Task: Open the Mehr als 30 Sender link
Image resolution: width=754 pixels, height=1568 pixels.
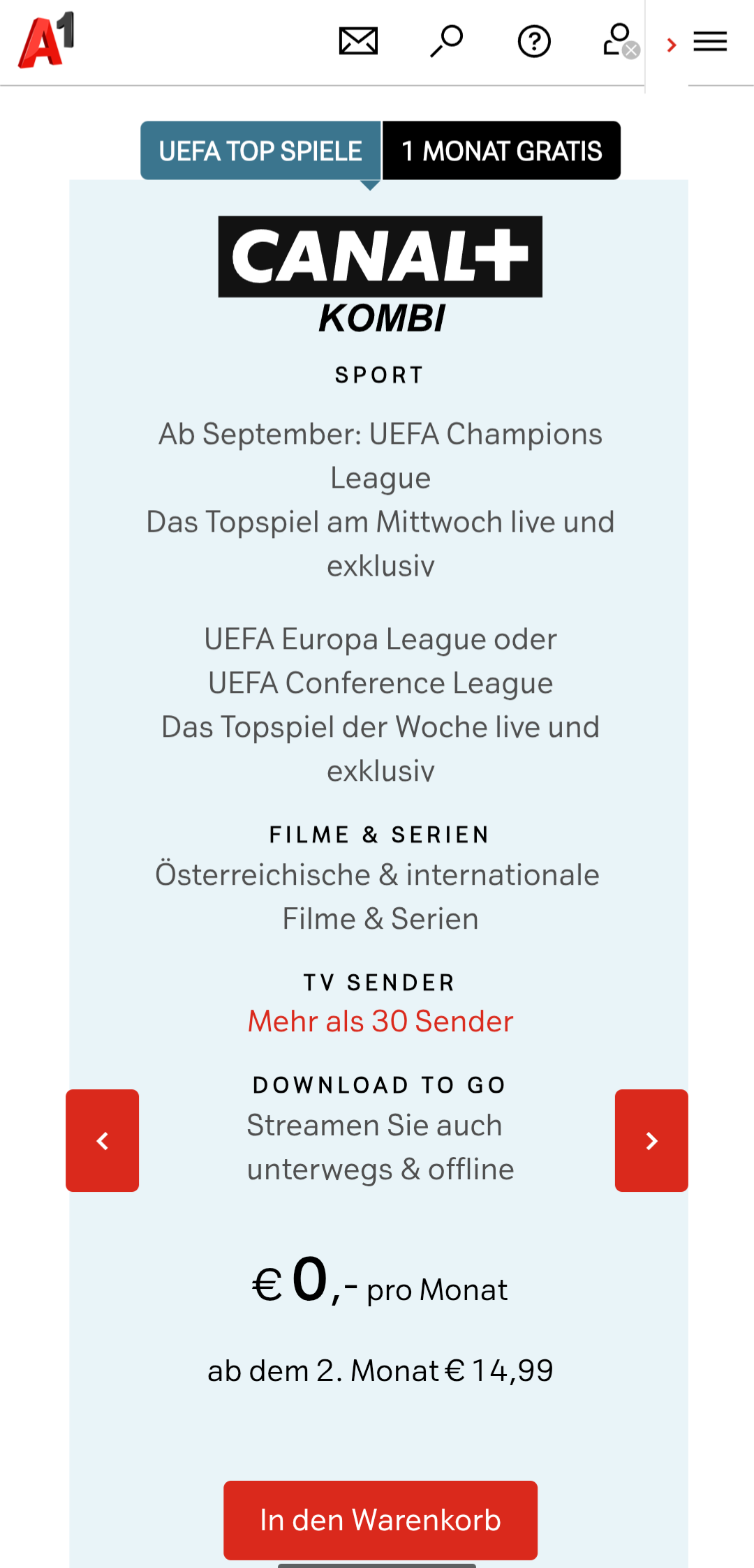Action: [x=380, y=1021]
